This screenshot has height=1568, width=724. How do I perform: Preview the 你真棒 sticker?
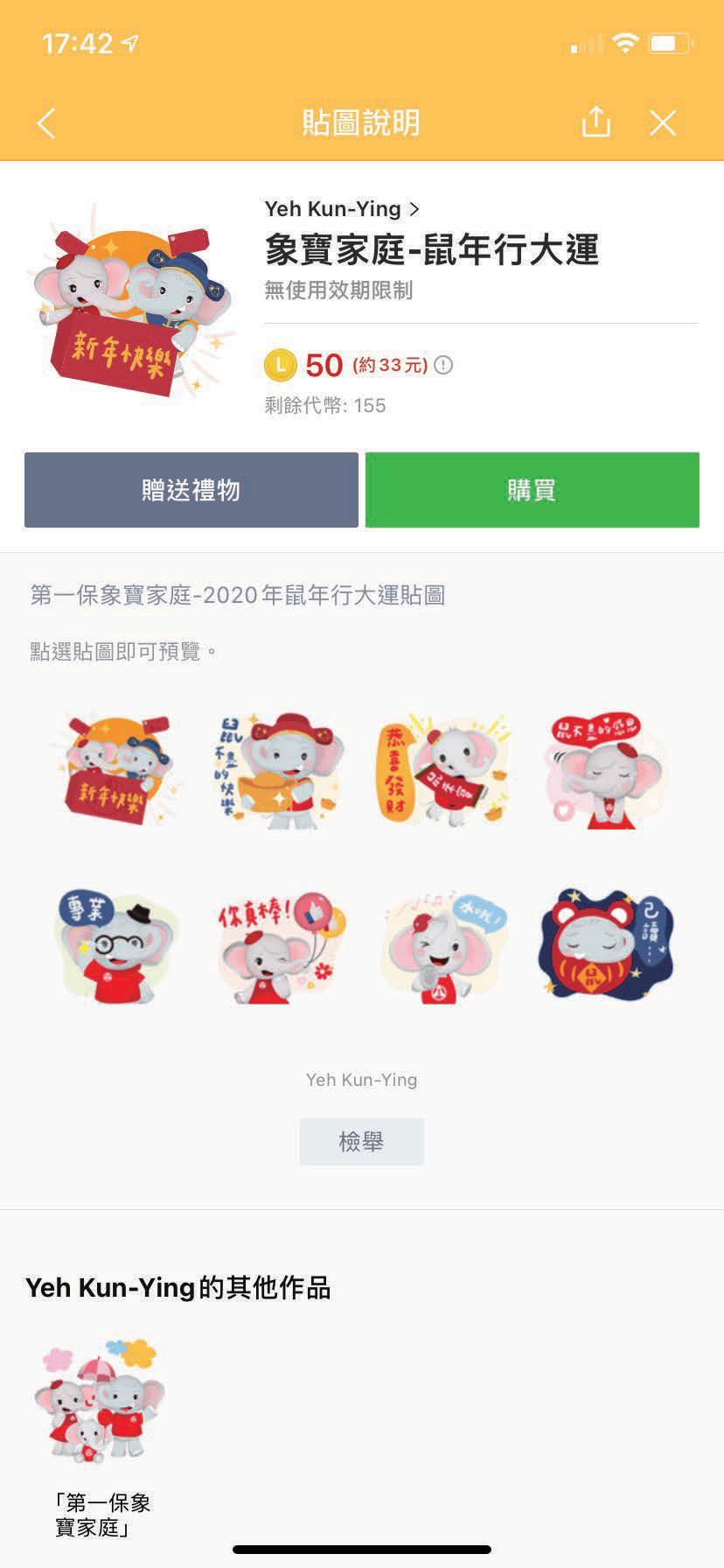[279, 947]
